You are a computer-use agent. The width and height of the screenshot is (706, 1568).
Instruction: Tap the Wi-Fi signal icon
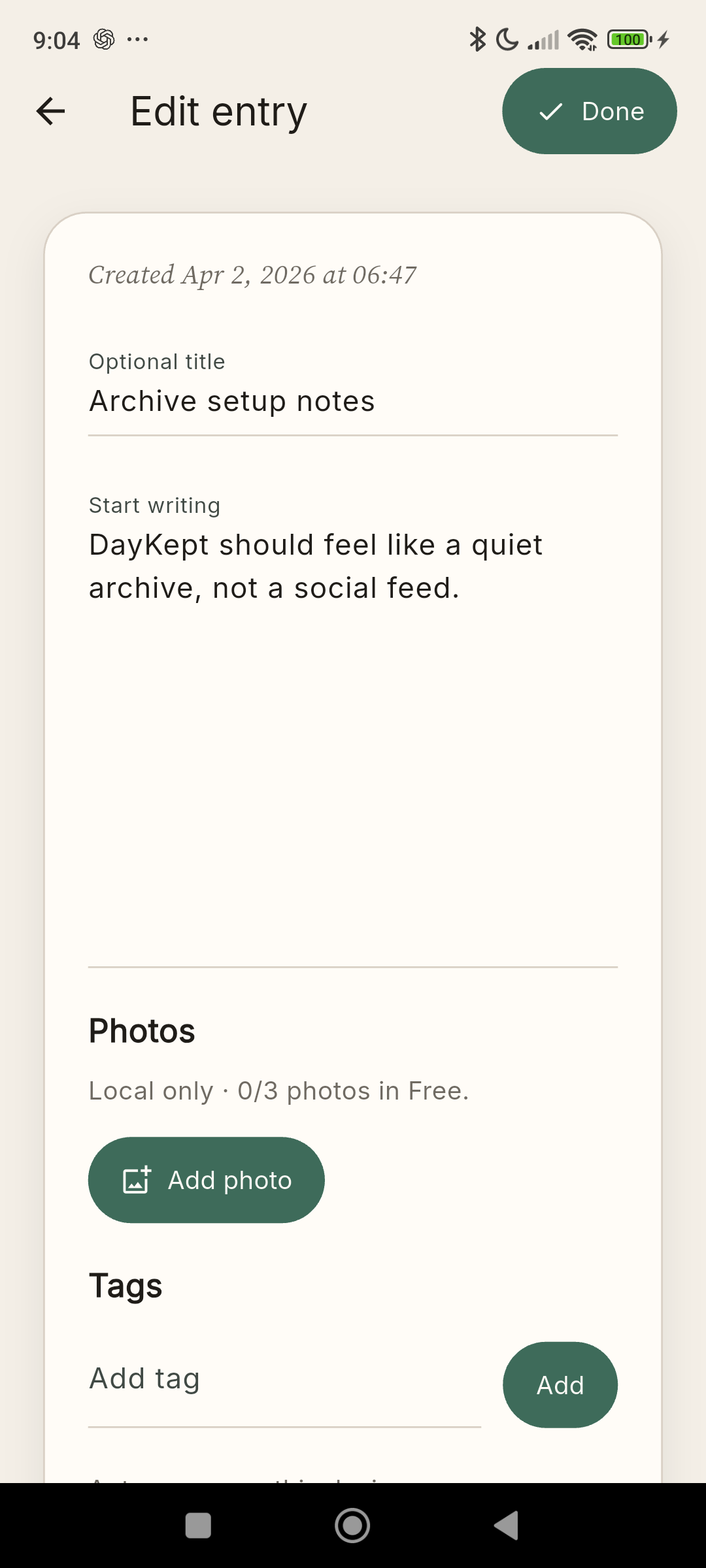click(582, 39)
